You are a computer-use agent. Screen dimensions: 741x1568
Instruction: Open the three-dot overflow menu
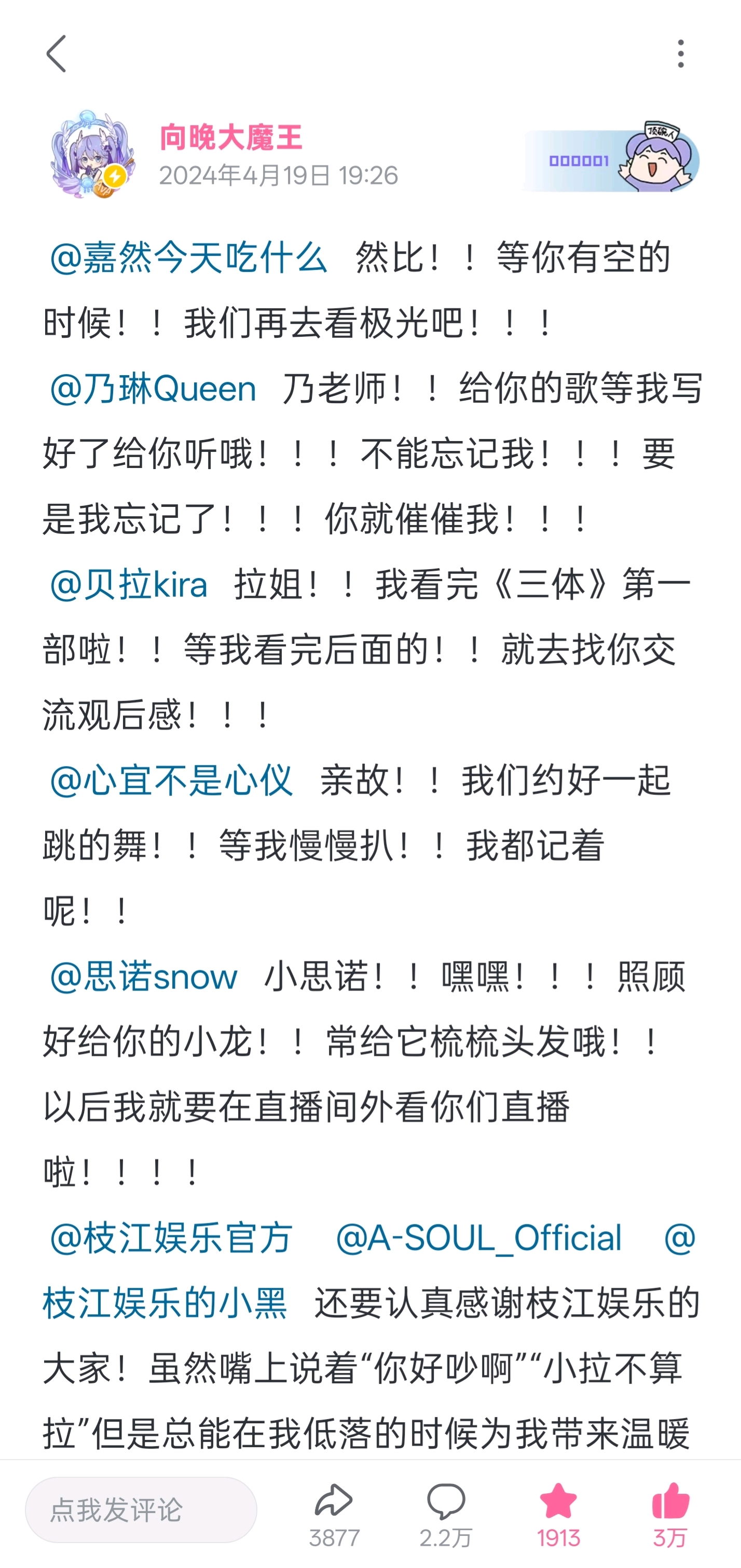coord(681,53)
